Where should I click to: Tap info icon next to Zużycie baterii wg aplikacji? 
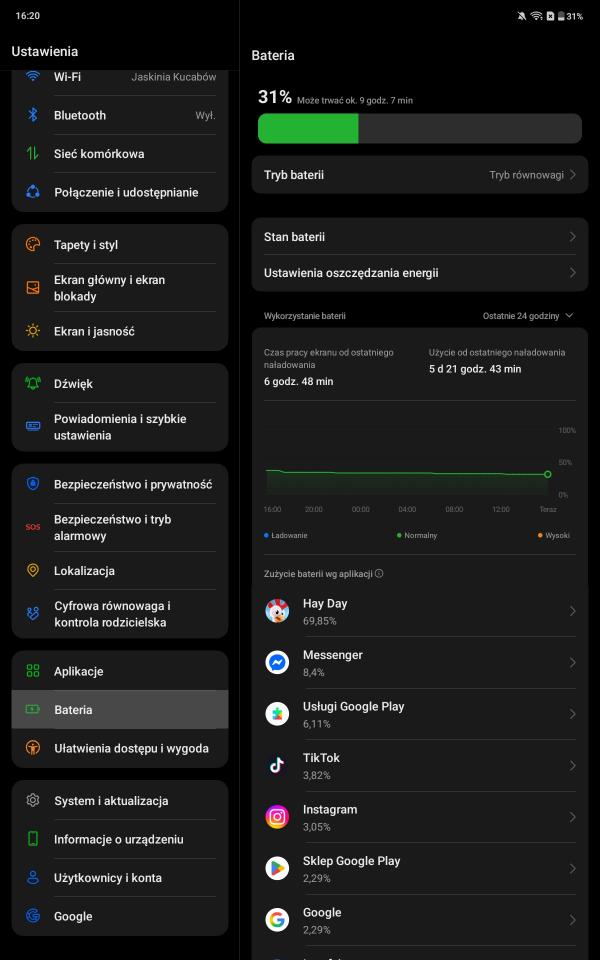379,574
